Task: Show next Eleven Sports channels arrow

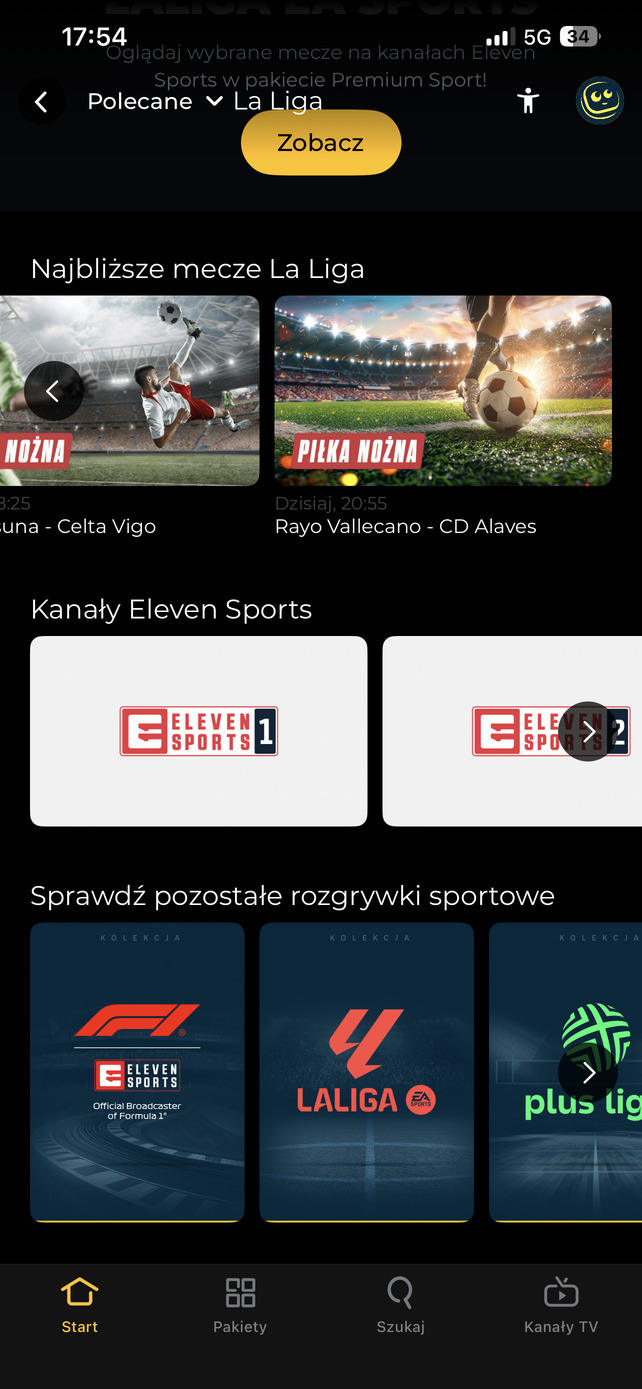Action: (588, 731)
